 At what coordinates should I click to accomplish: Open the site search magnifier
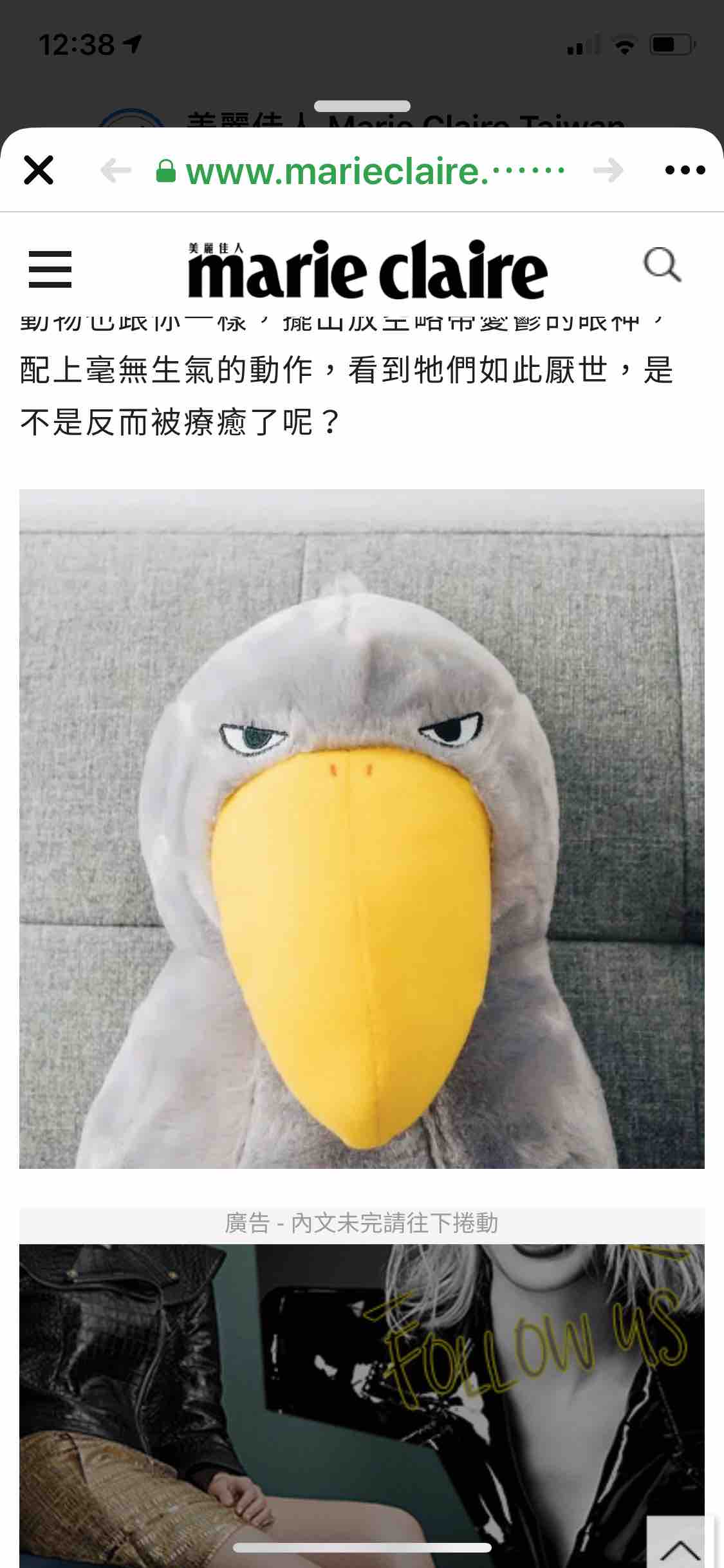pos(662,265)
